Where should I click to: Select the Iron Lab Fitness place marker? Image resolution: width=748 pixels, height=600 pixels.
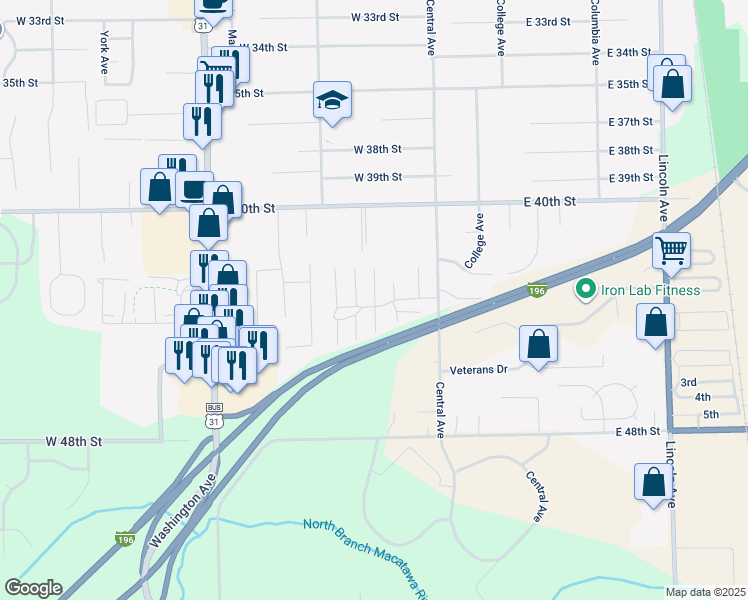click(585, 291)
